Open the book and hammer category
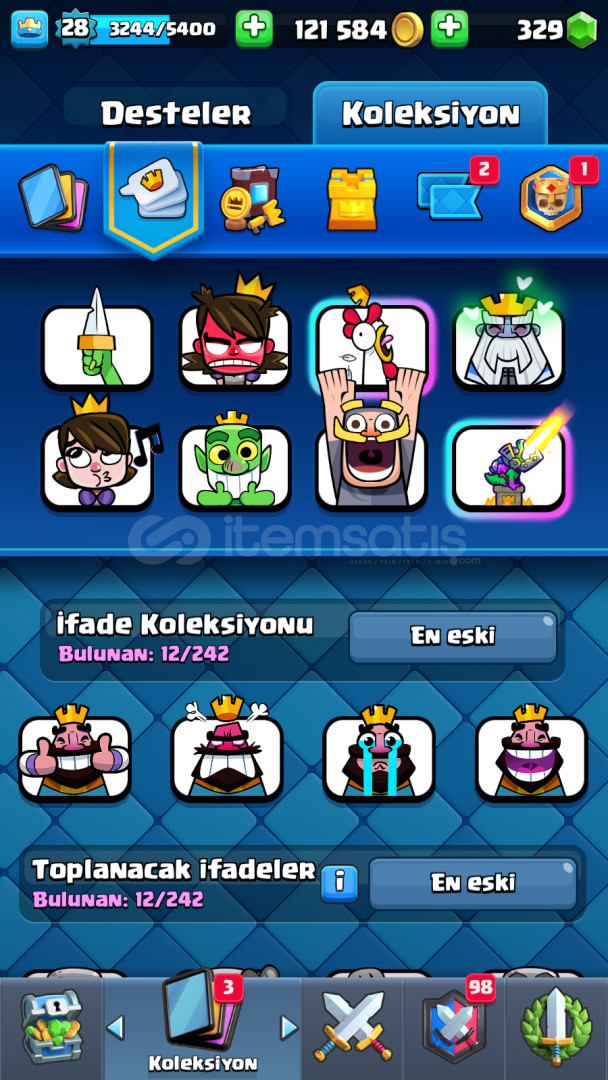608x1080 pixels. coord(253,198)
